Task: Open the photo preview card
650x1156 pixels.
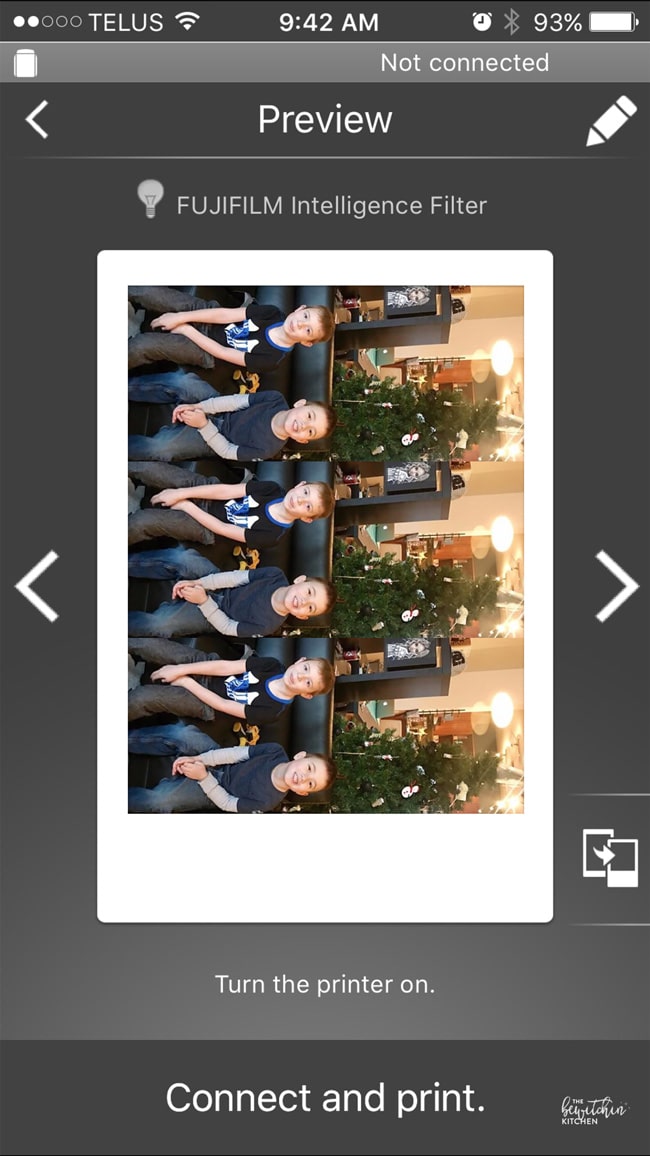Action: click(x=325, y=586)
